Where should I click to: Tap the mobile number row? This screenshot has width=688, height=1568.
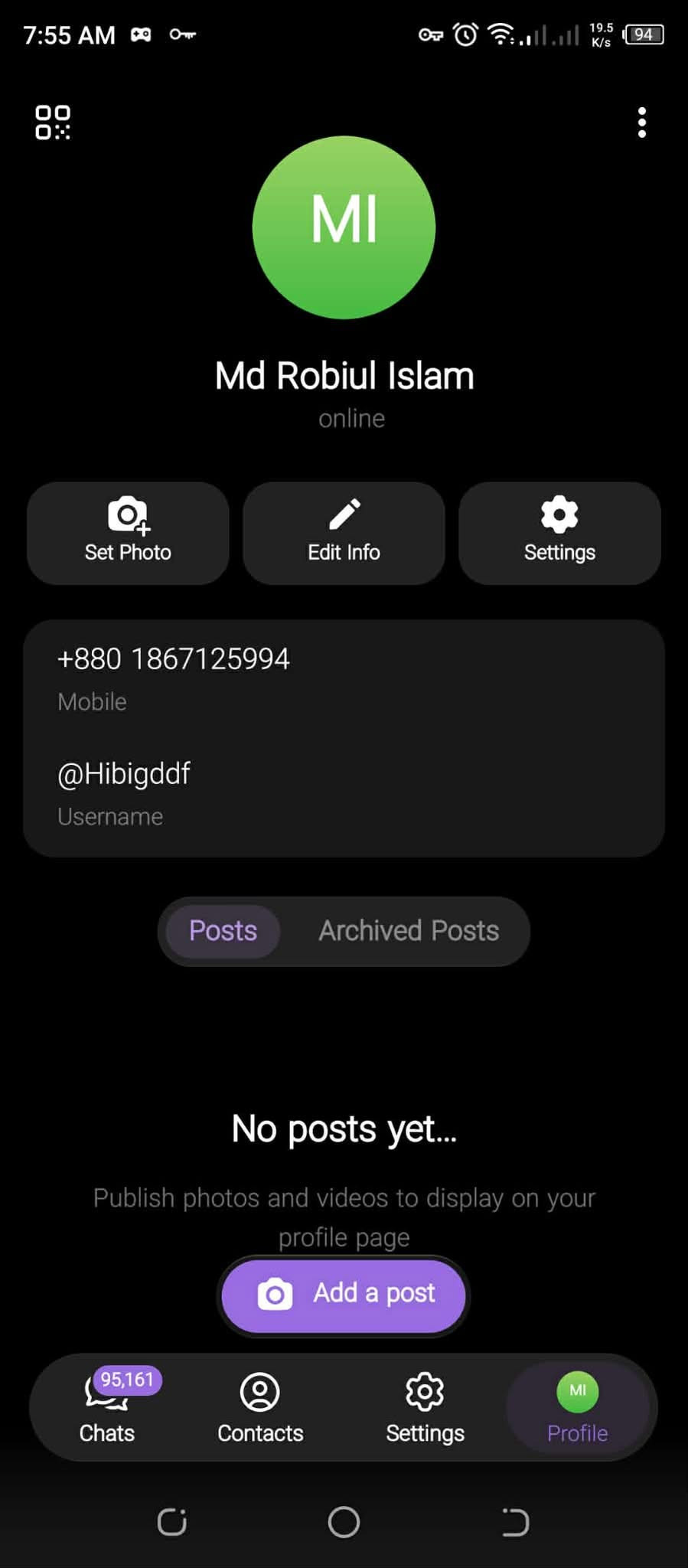click(344, 677)
